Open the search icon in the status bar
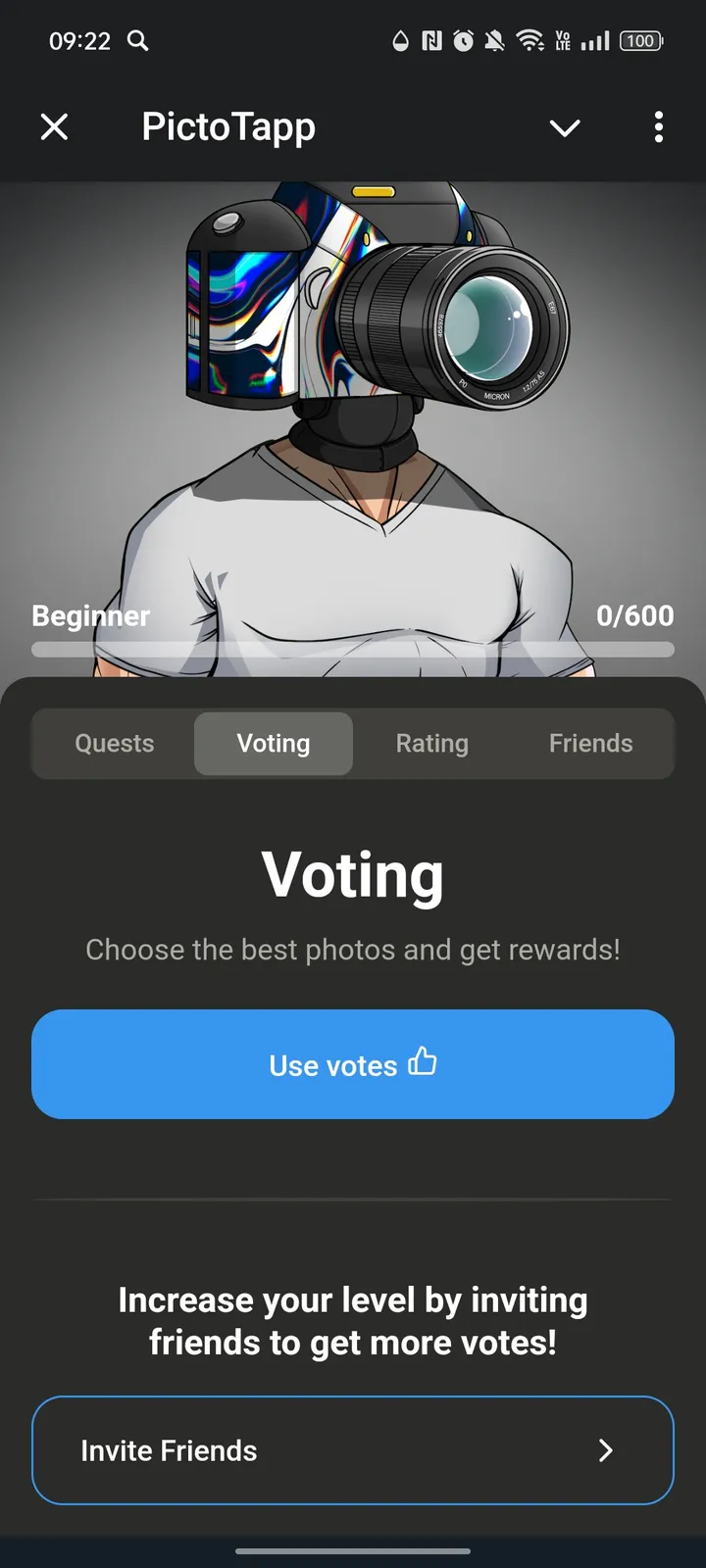Screen dimensions: 706x1568 [x=137, y=41]
